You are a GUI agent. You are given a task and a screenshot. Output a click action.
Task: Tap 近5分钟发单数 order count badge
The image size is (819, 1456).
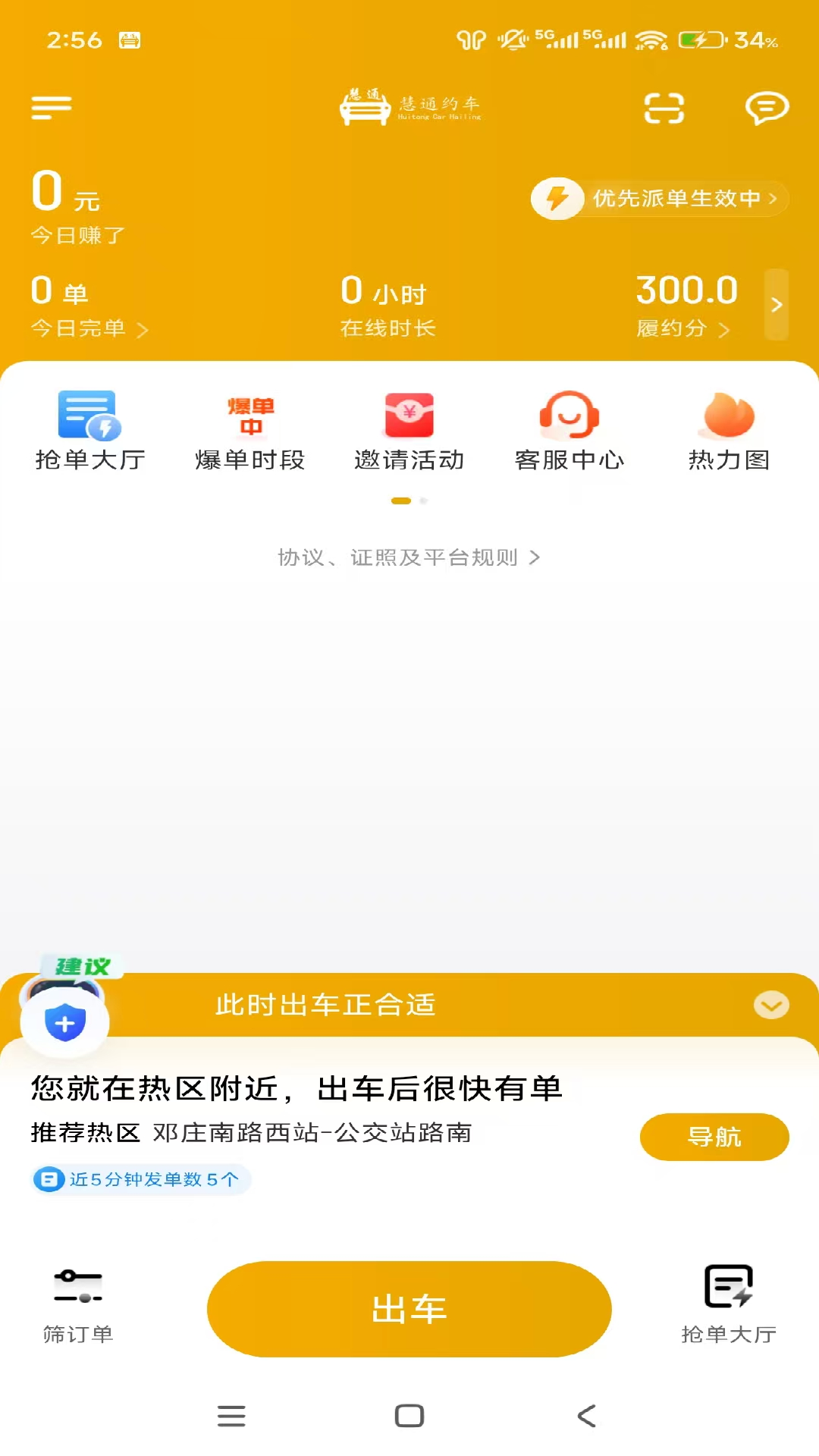[140, 1179]
